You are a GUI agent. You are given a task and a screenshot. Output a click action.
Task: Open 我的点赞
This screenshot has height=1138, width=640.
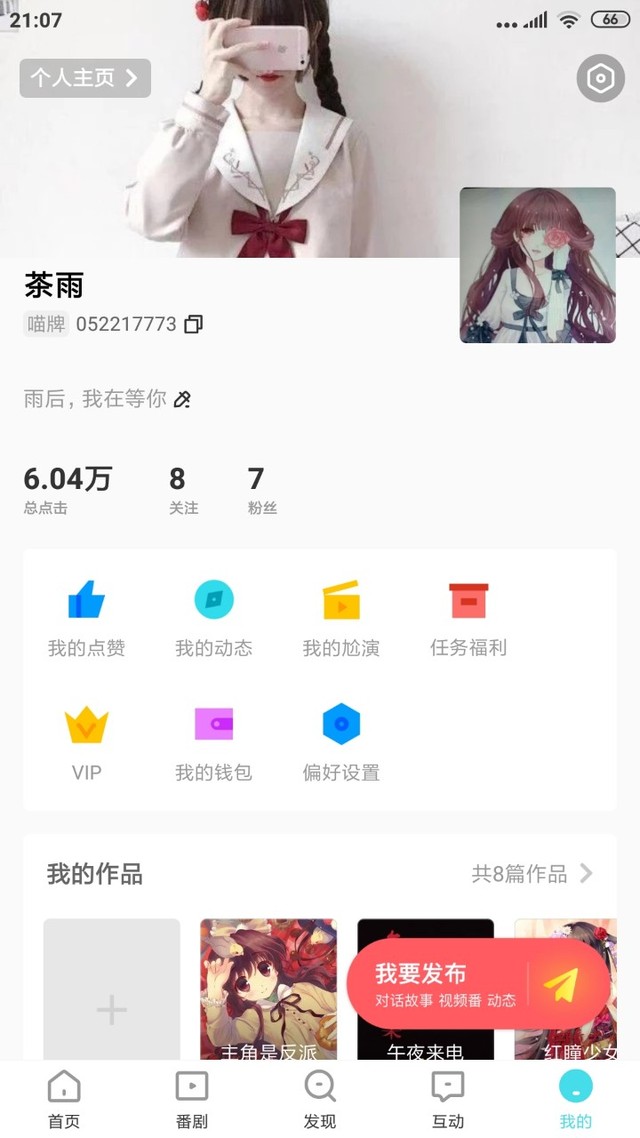click(x=86, y=617)
